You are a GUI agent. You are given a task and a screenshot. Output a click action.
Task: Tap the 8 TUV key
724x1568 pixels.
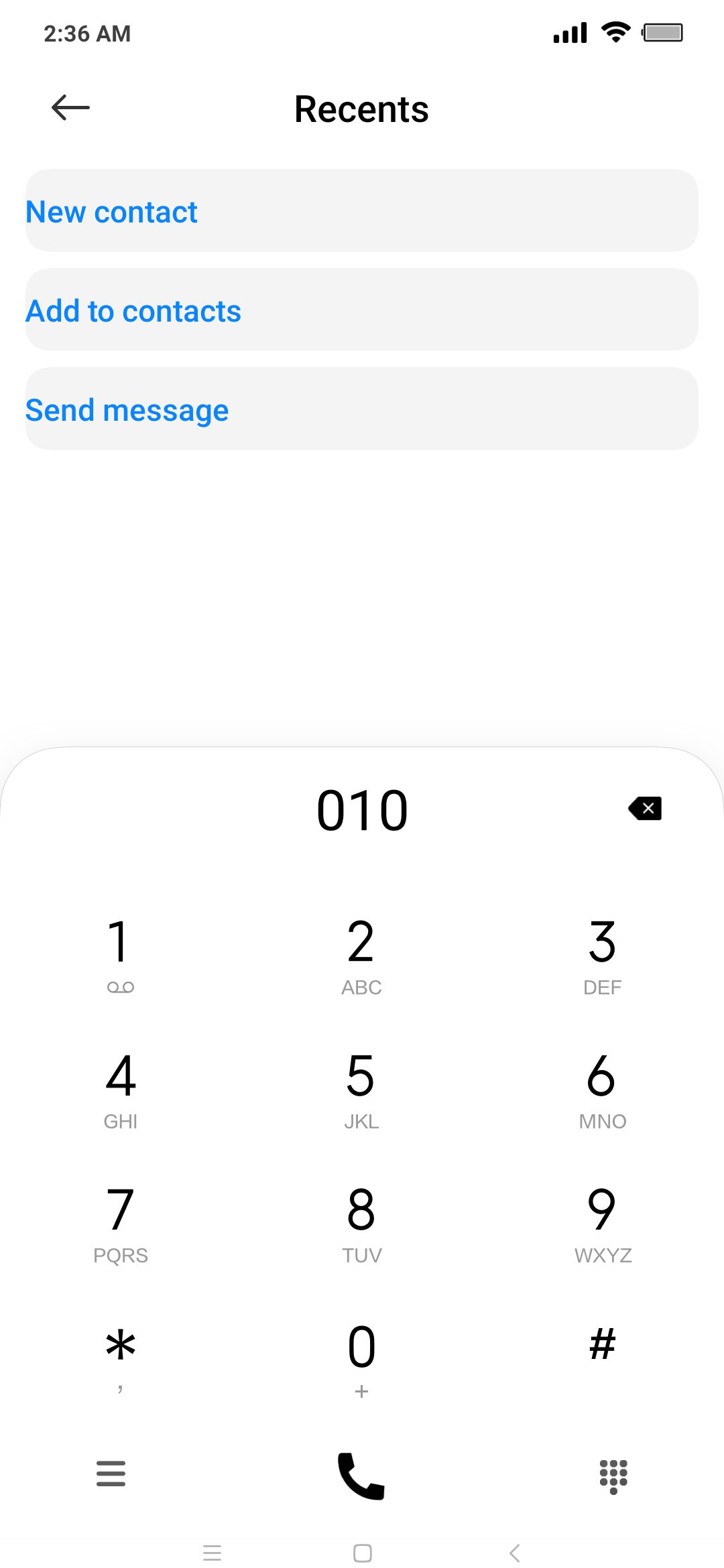[362, 1223]
